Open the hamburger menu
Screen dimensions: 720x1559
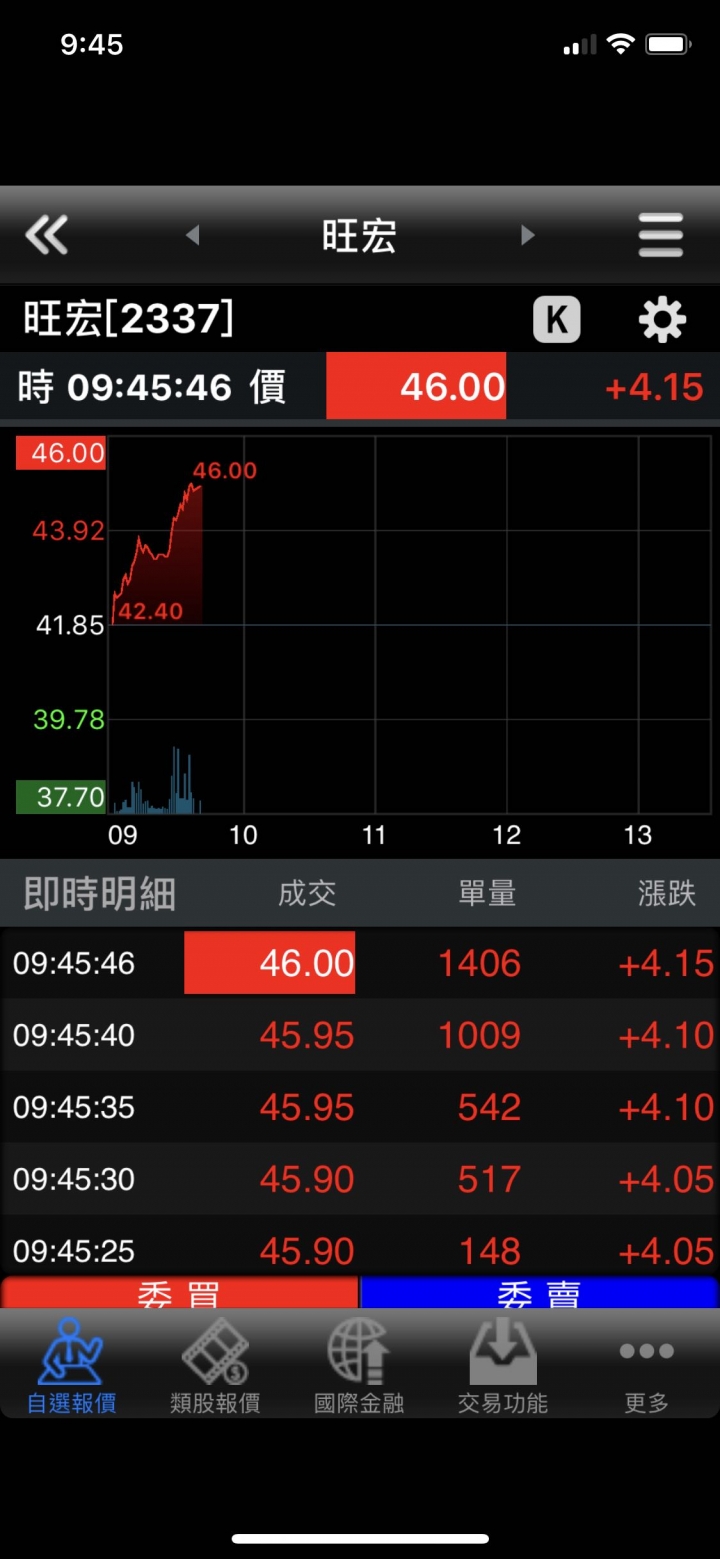tap(661, 236)
